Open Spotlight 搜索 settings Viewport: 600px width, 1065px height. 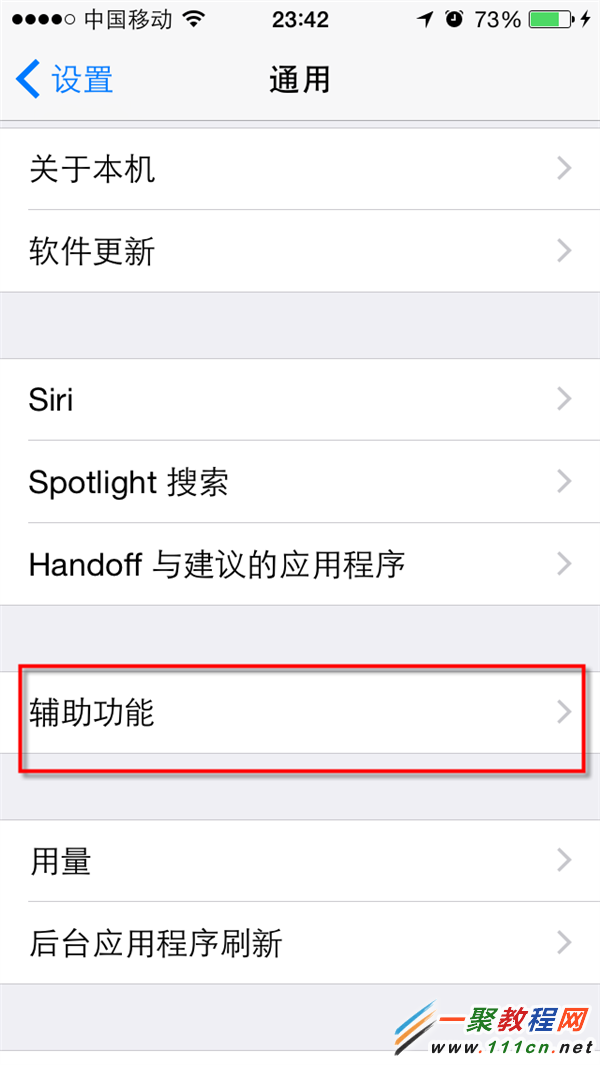pos(300,483)
